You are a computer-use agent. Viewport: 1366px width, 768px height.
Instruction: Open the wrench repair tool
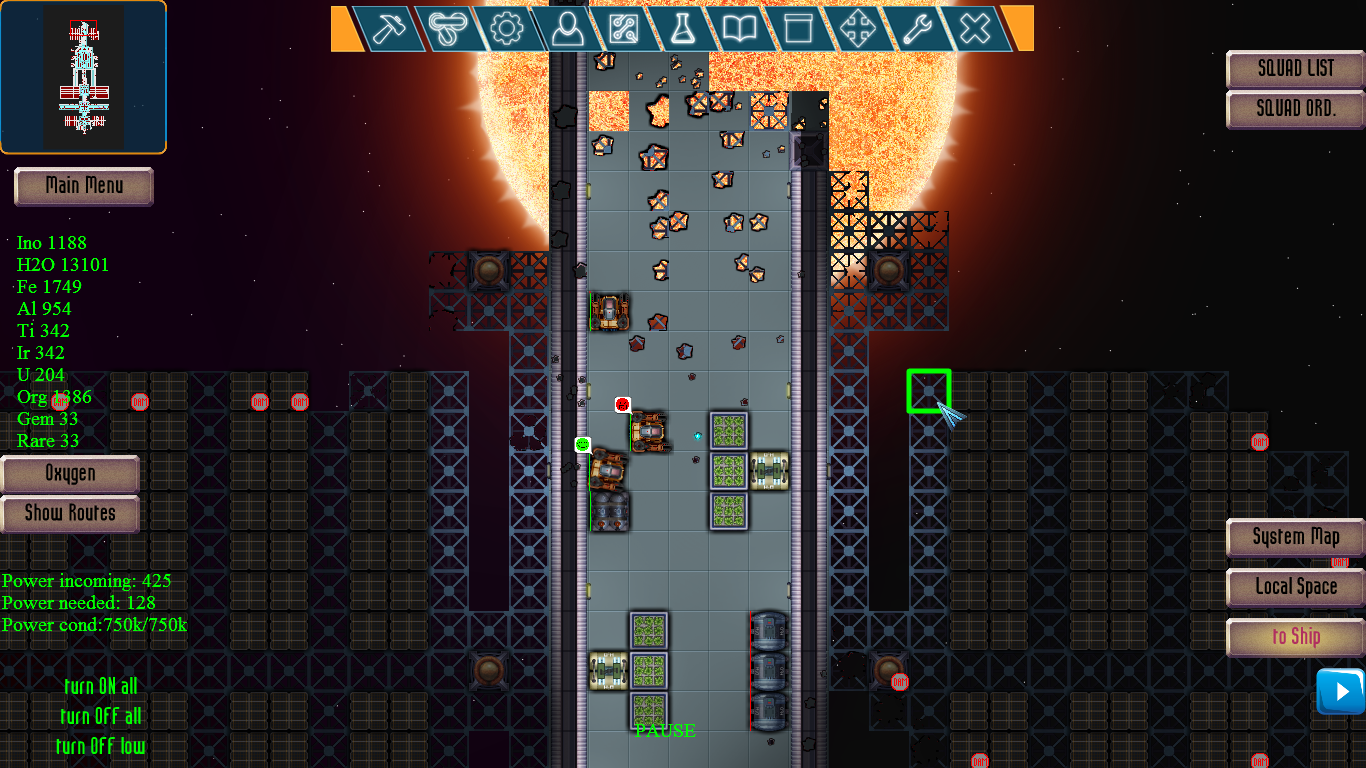pyautogui.click(x=915, y=30)
